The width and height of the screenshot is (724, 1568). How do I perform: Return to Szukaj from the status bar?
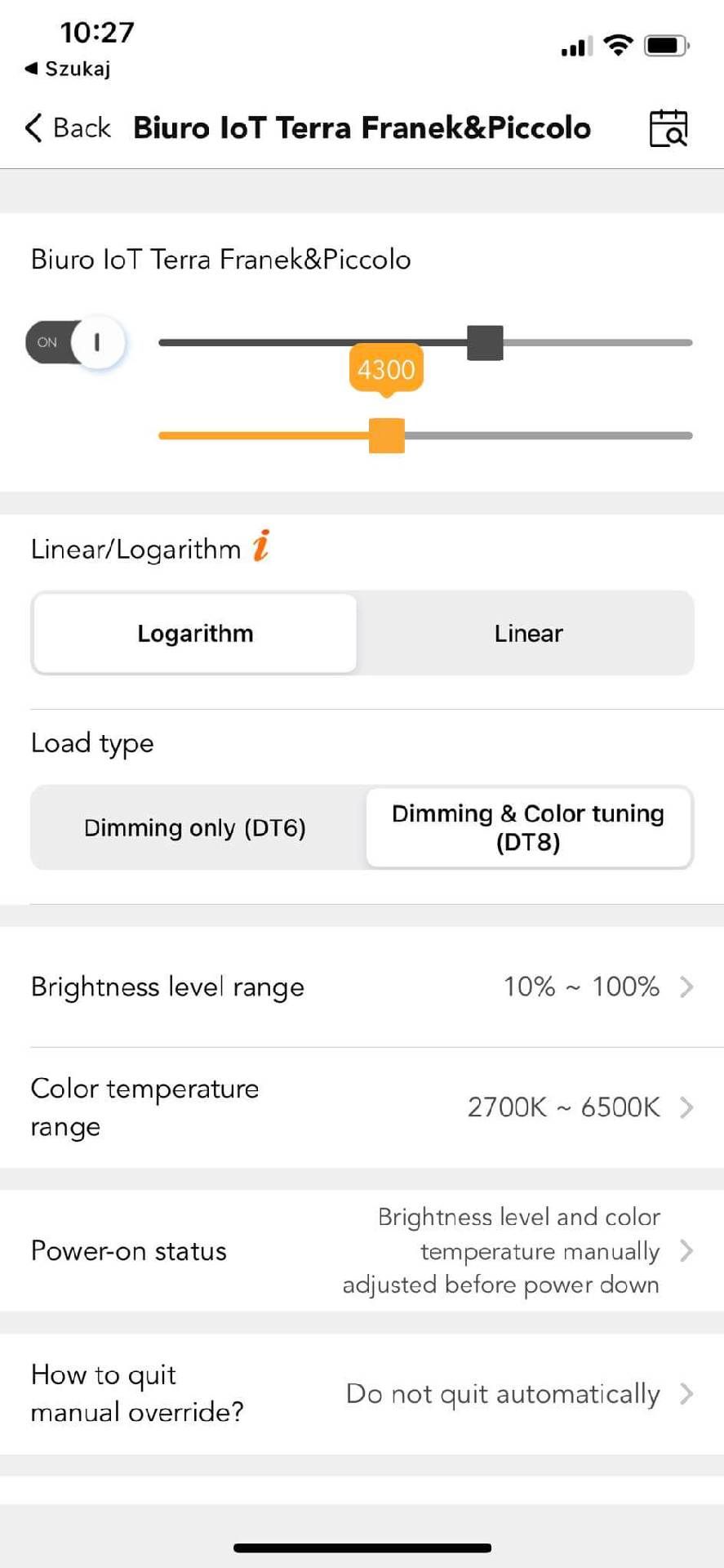point(68,69)
